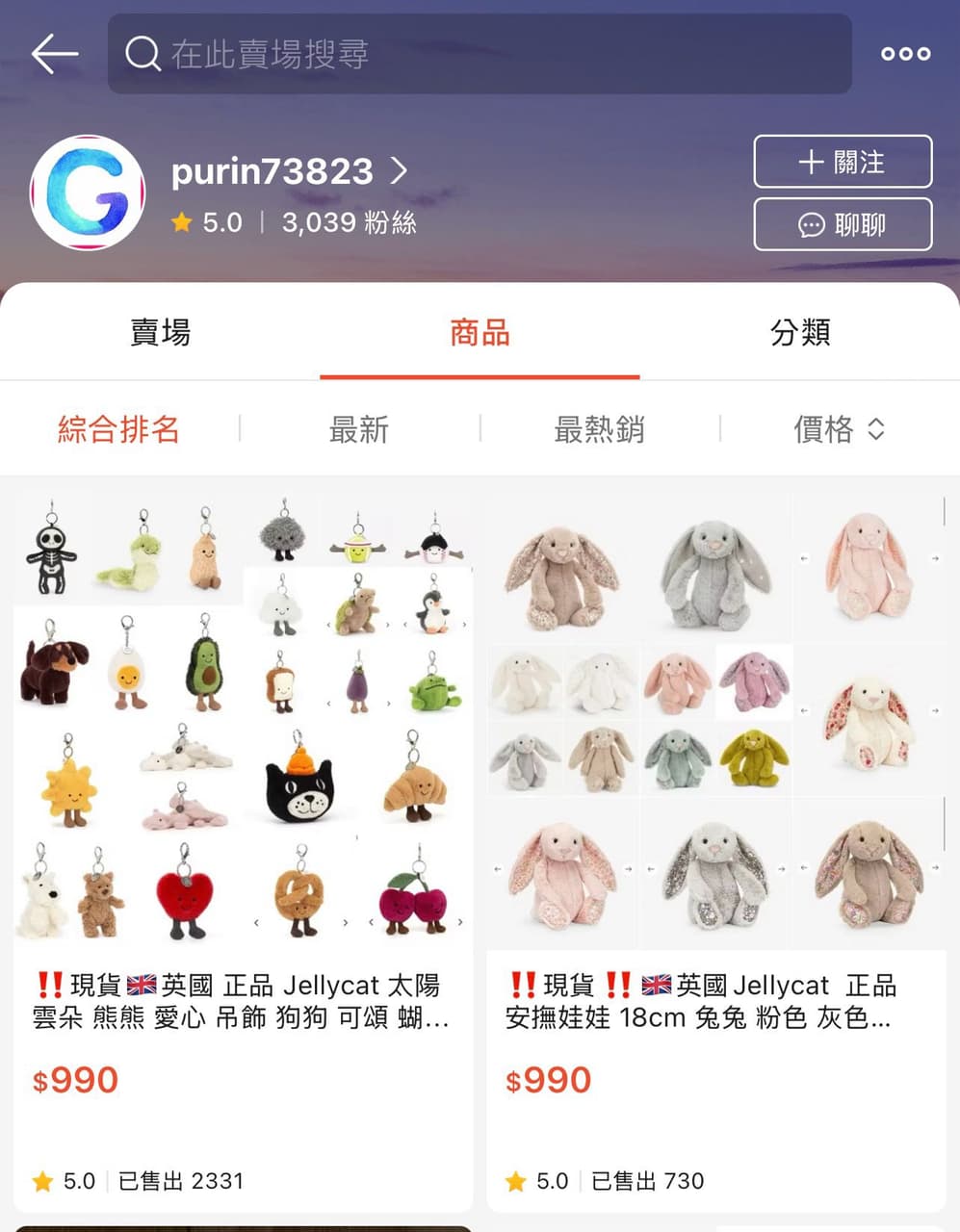Switch to the 分類 tab
Viewport: 960px width, 1232px height.
[x=799, y=333]
